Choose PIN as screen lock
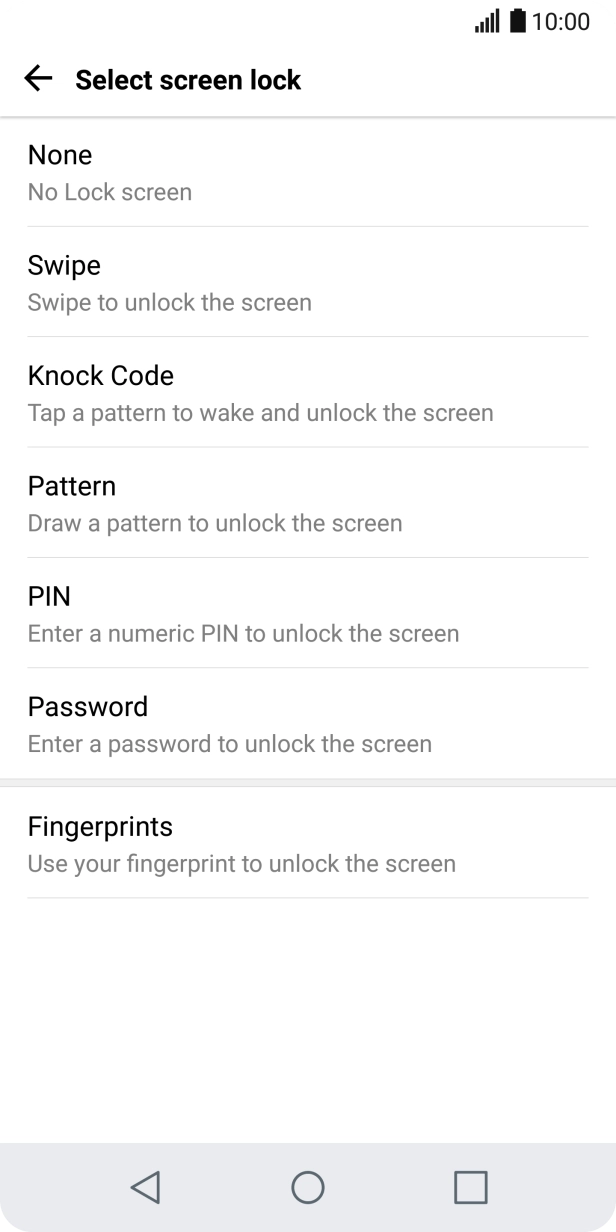 (307, 613)
